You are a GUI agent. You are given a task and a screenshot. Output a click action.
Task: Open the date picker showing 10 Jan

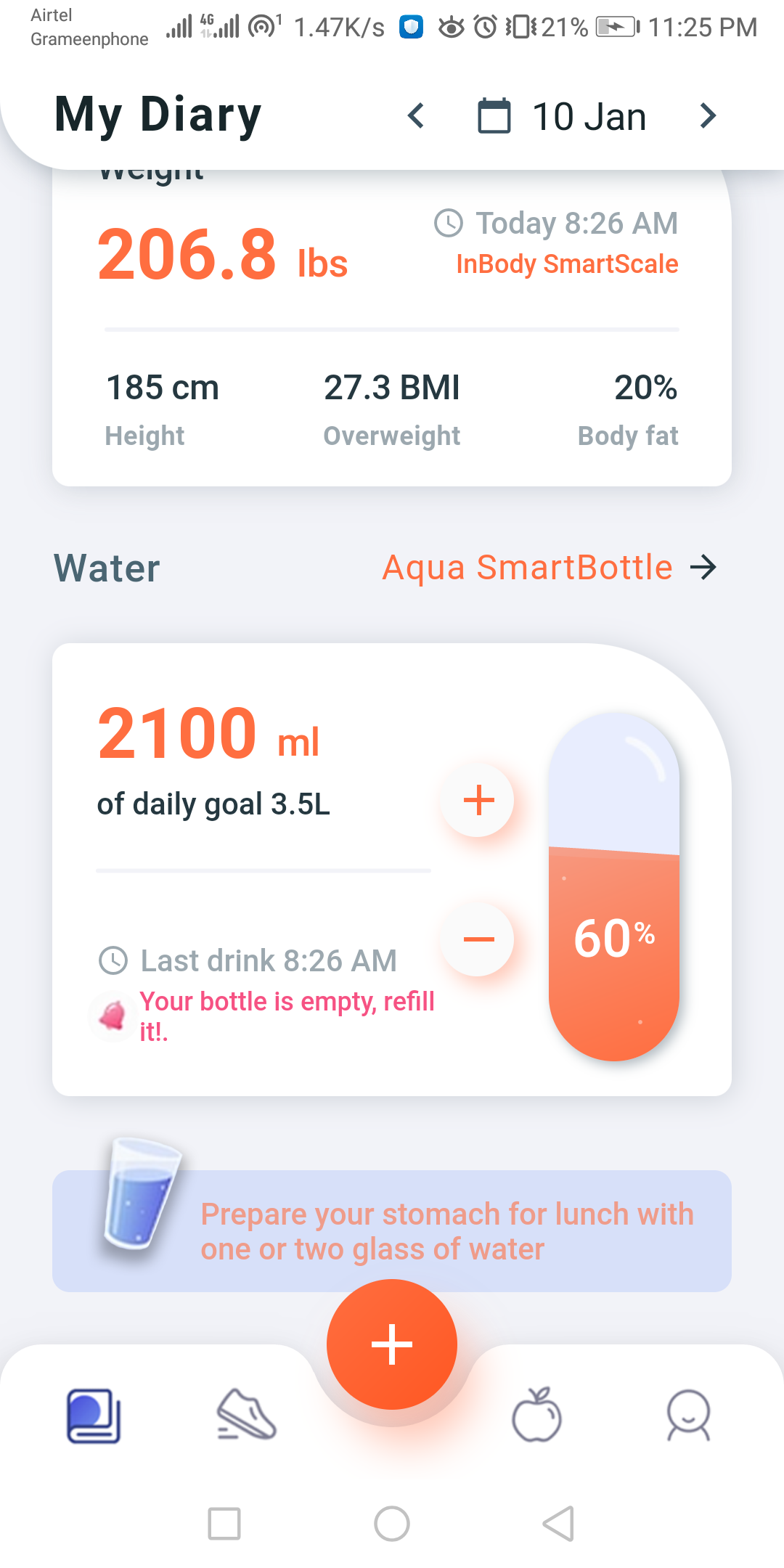tap(563, 116)
